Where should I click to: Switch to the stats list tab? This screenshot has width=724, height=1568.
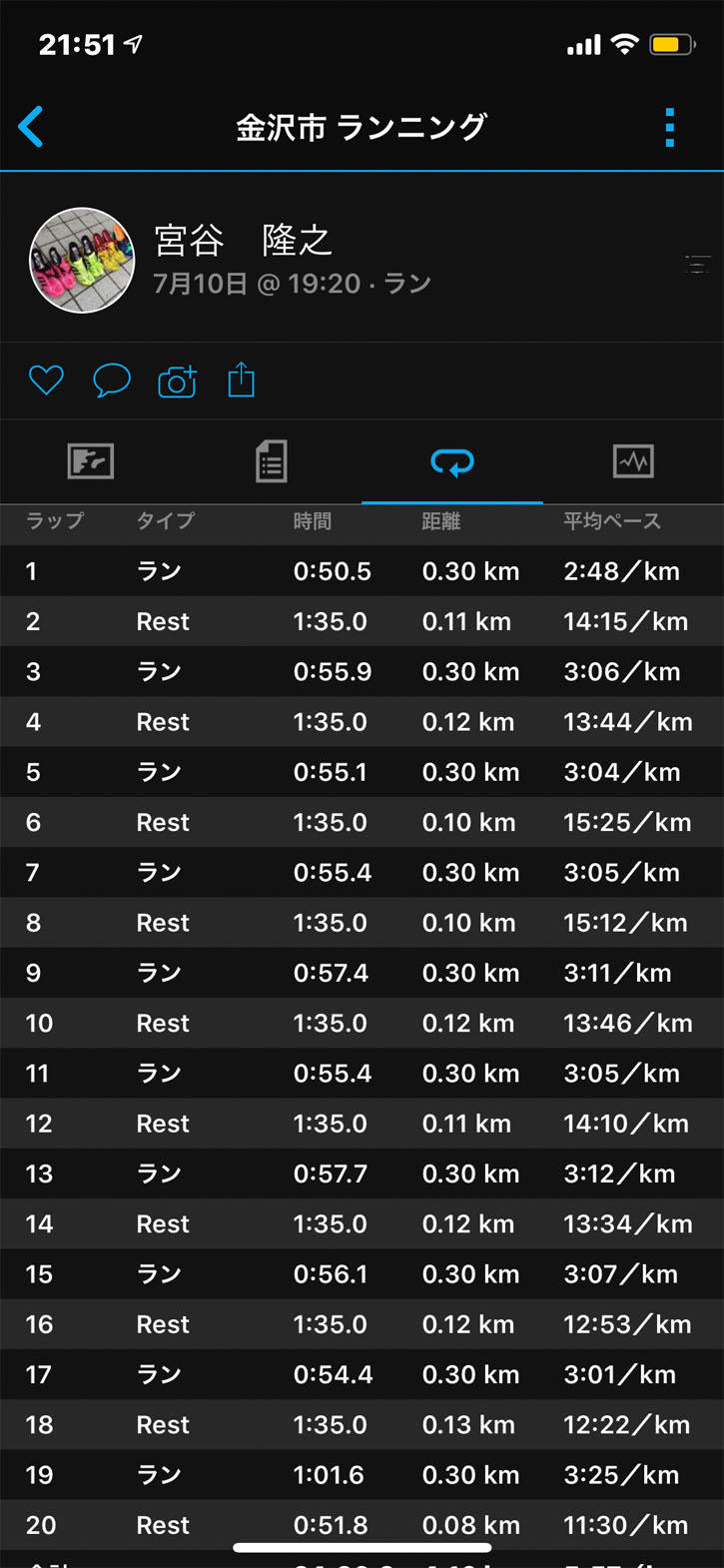[x=271, y=461]
